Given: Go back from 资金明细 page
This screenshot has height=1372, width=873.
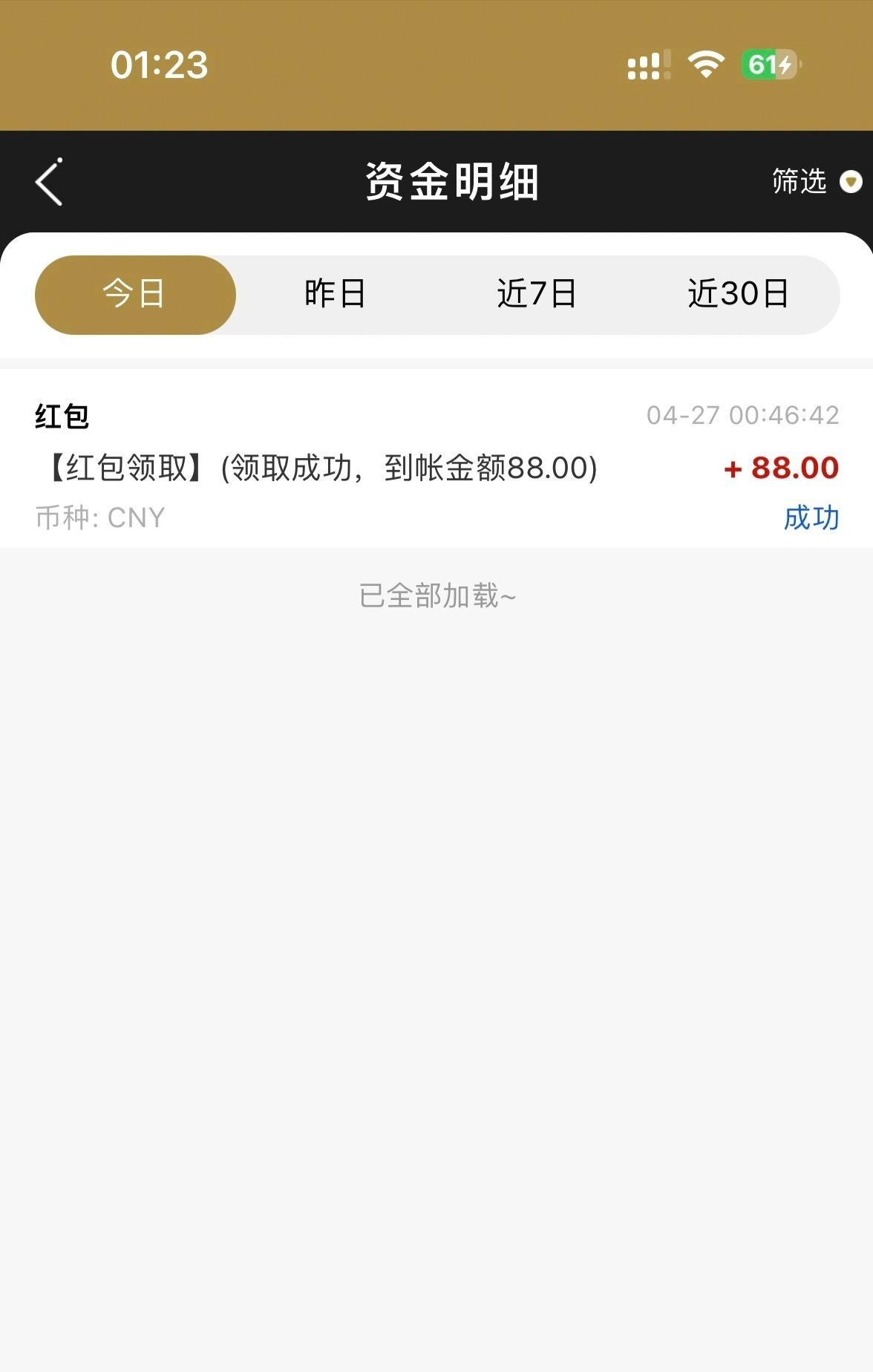Looking at the screenshot, I should click(49, 182).
